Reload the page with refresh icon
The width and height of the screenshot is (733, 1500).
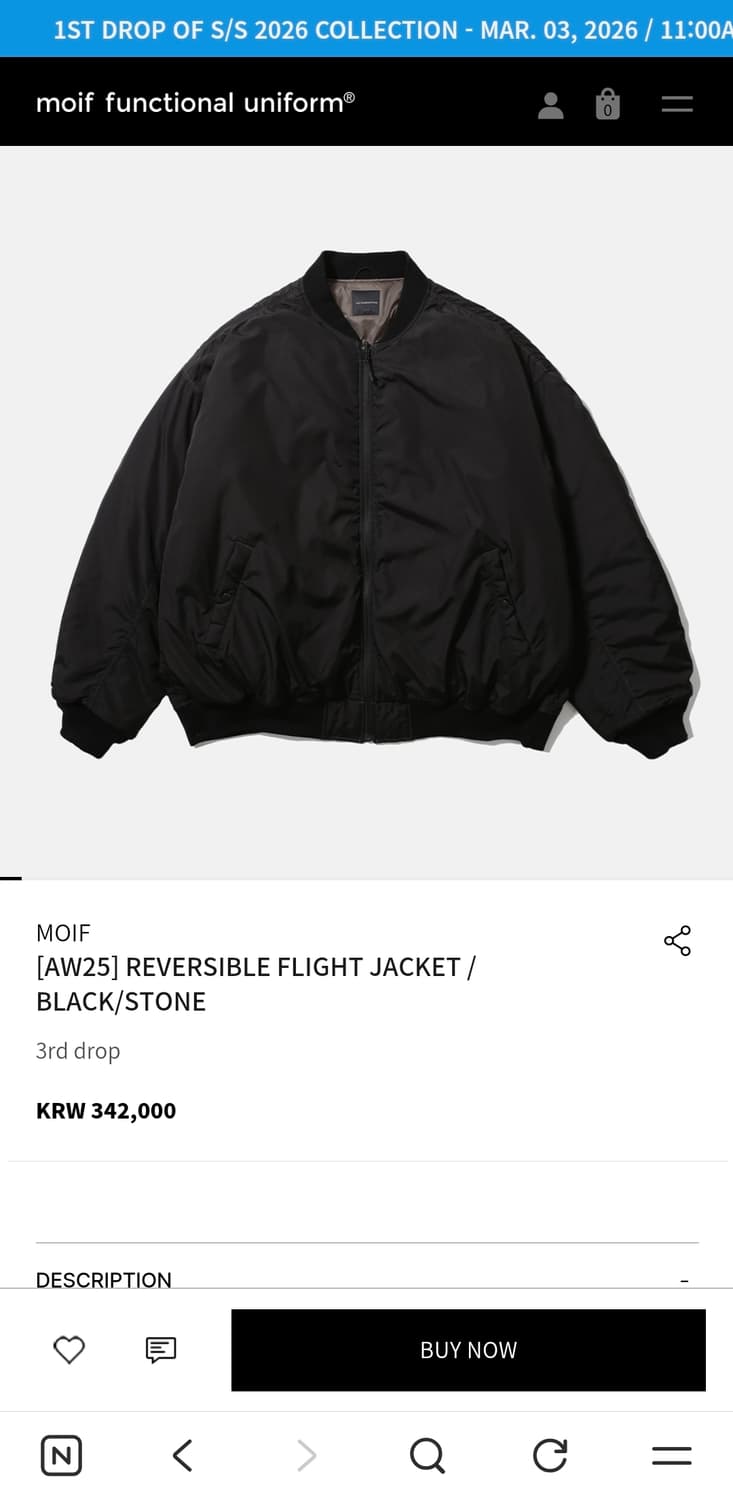[x=550, y=1455]
